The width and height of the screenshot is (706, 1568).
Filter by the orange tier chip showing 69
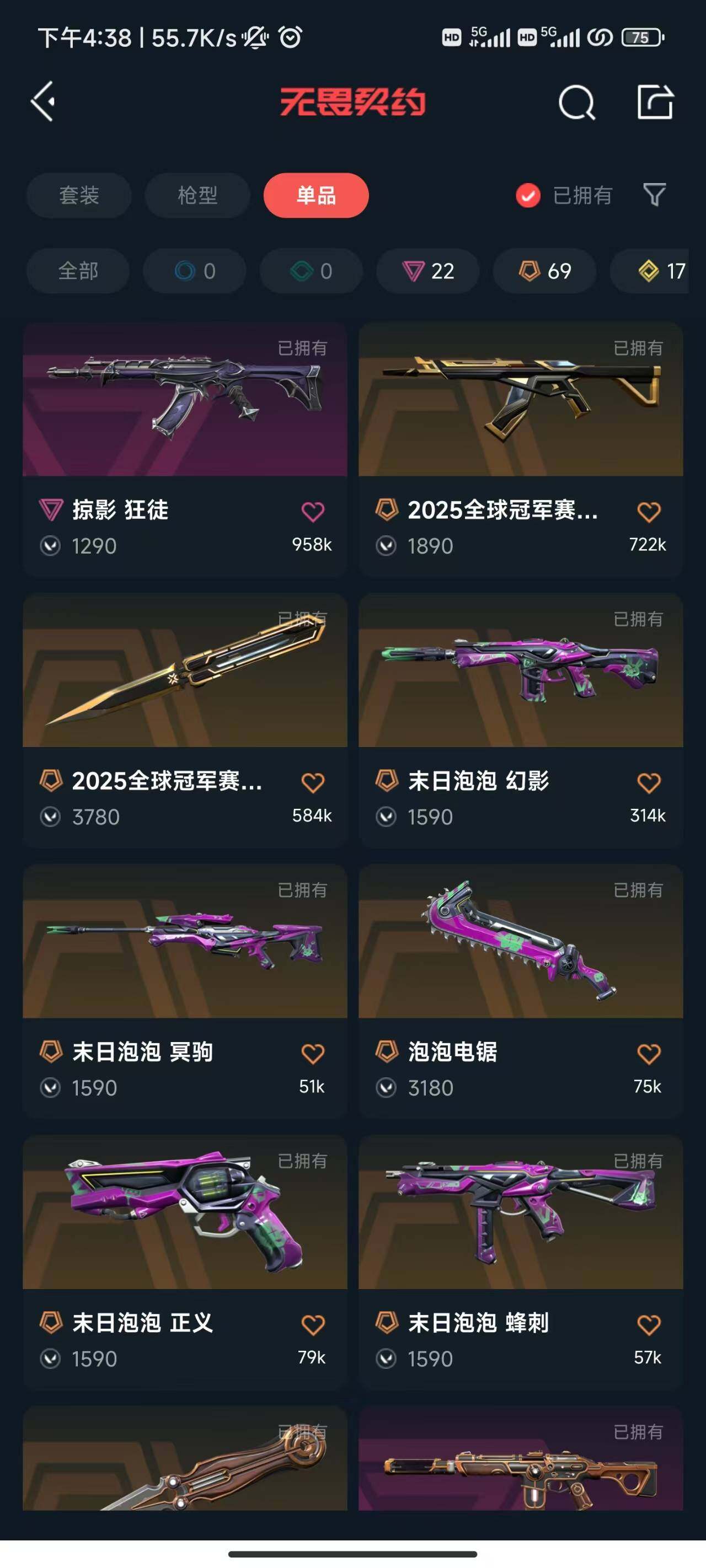click(544, 271)
